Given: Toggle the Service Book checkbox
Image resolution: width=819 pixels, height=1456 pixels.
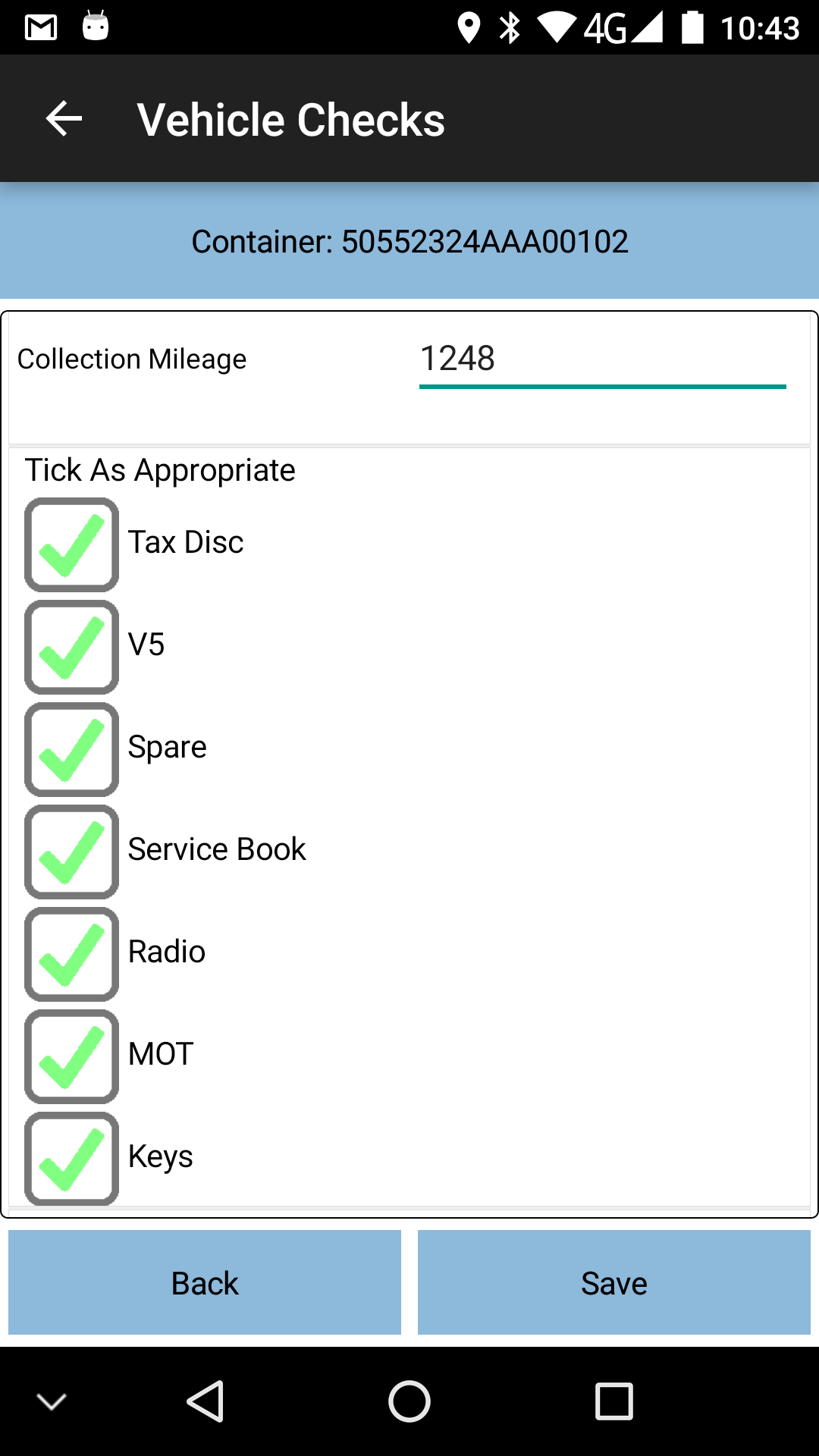Looking at the screenshot, I should tap(71, 852).
